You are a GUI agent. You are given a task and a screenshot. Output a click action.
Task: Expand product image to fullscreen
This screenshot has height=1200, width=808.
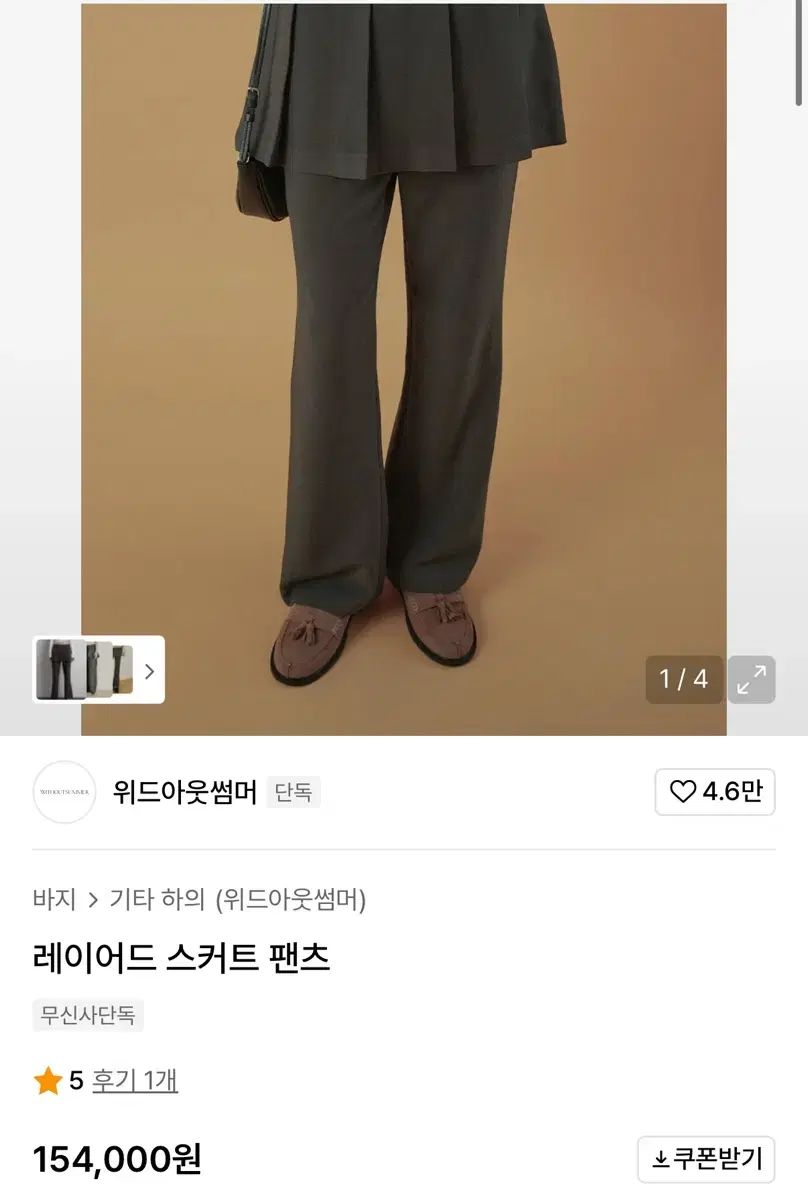(x=751, y=680)
